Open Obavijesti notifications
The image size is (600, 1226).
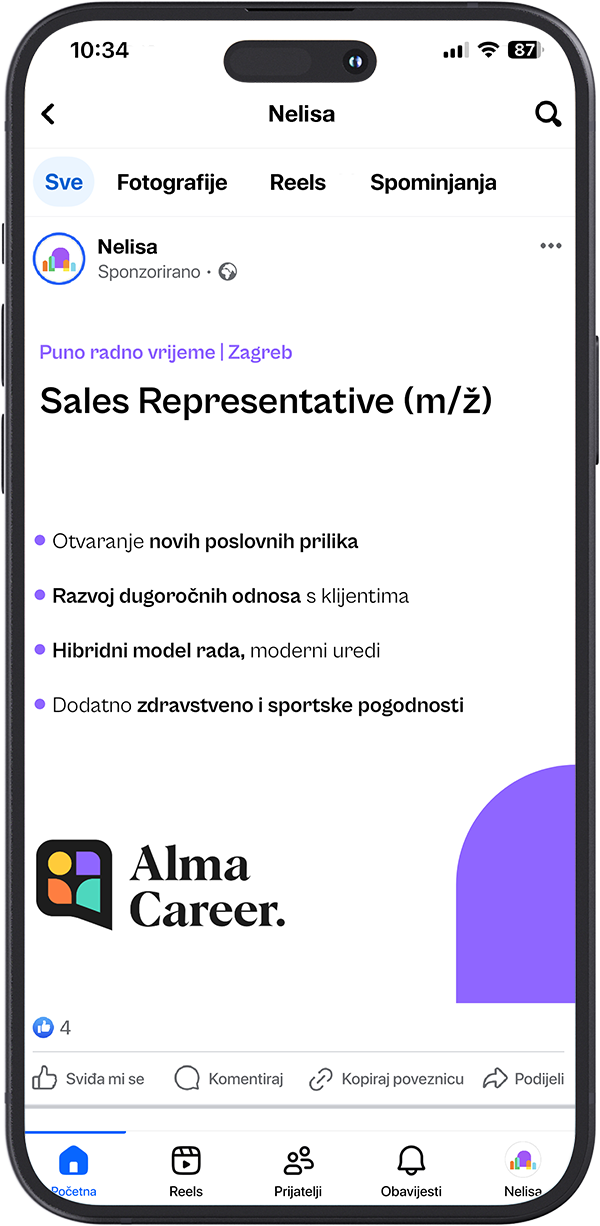pyautogui.click(x=411, y=1172)
